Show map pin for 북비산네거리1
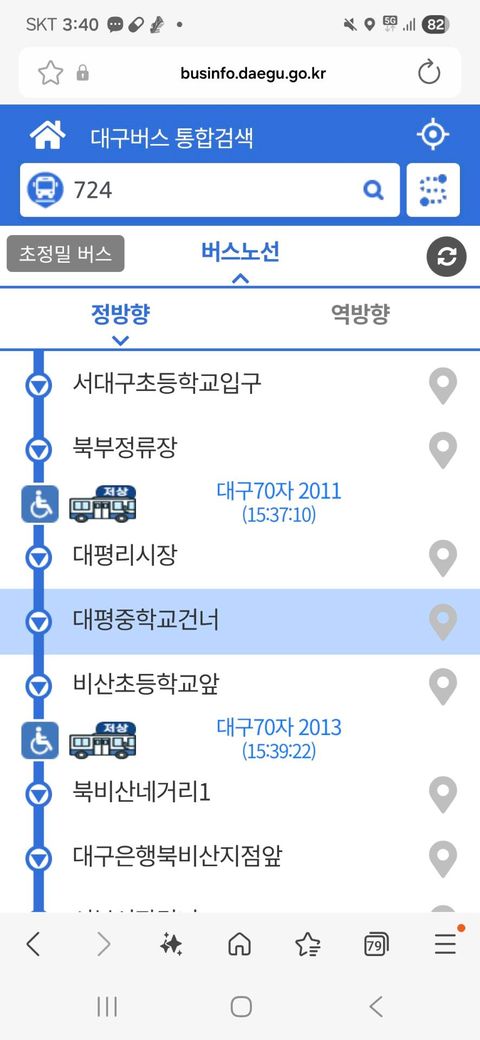 point(443,795)
